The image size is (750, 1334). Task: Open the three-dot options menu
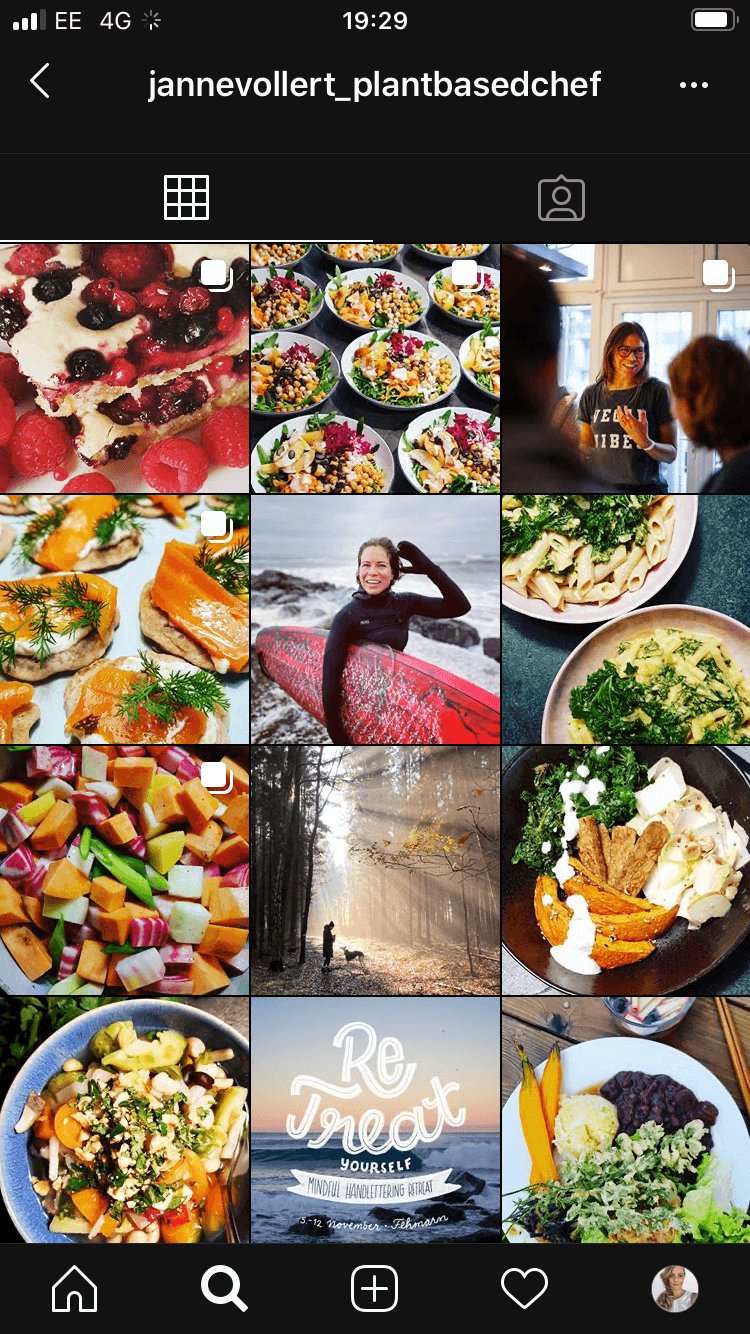[693, 85]
